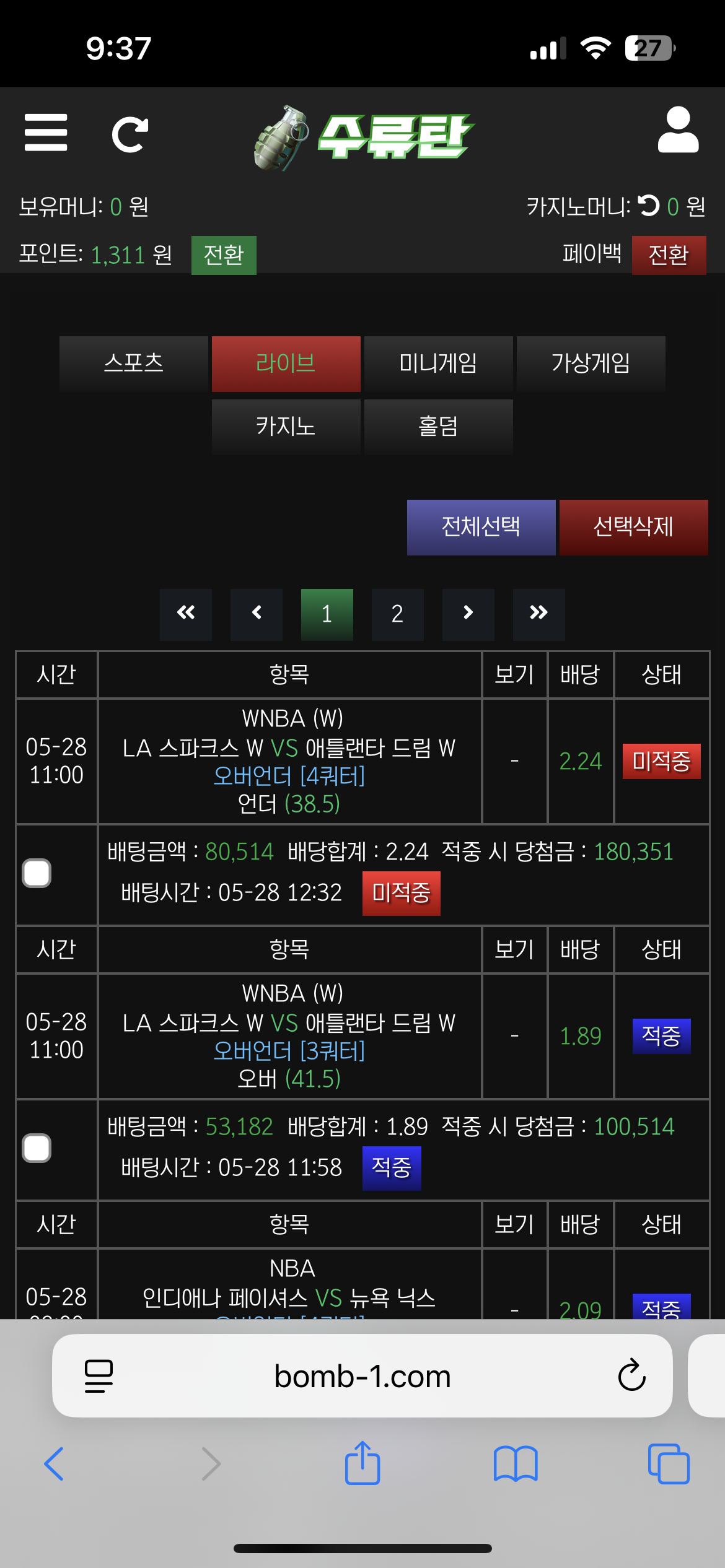Open the user profile icon
Screen dimensions: 725x1568
[678, 130]
